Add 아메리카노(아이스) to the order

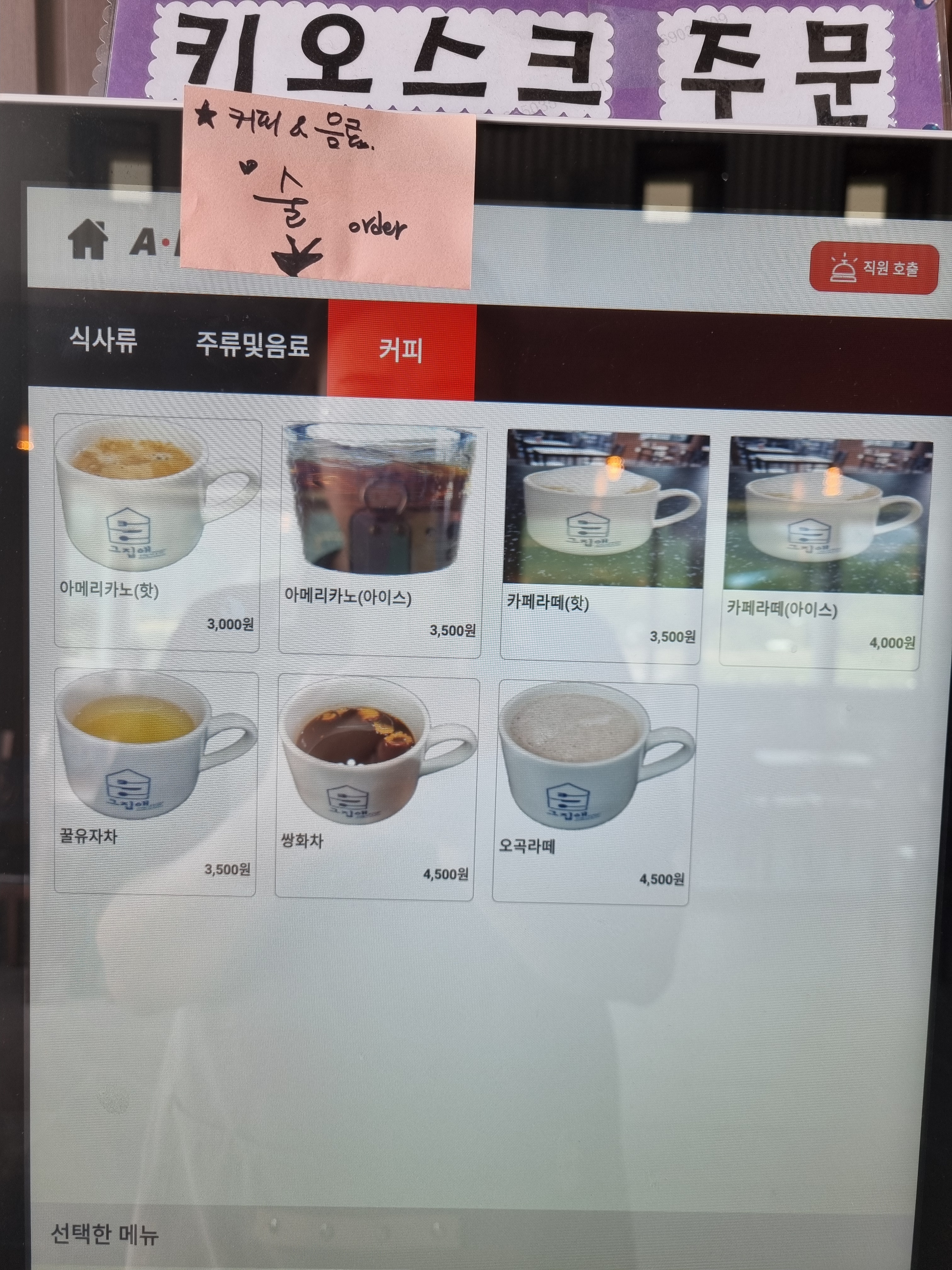381,540
